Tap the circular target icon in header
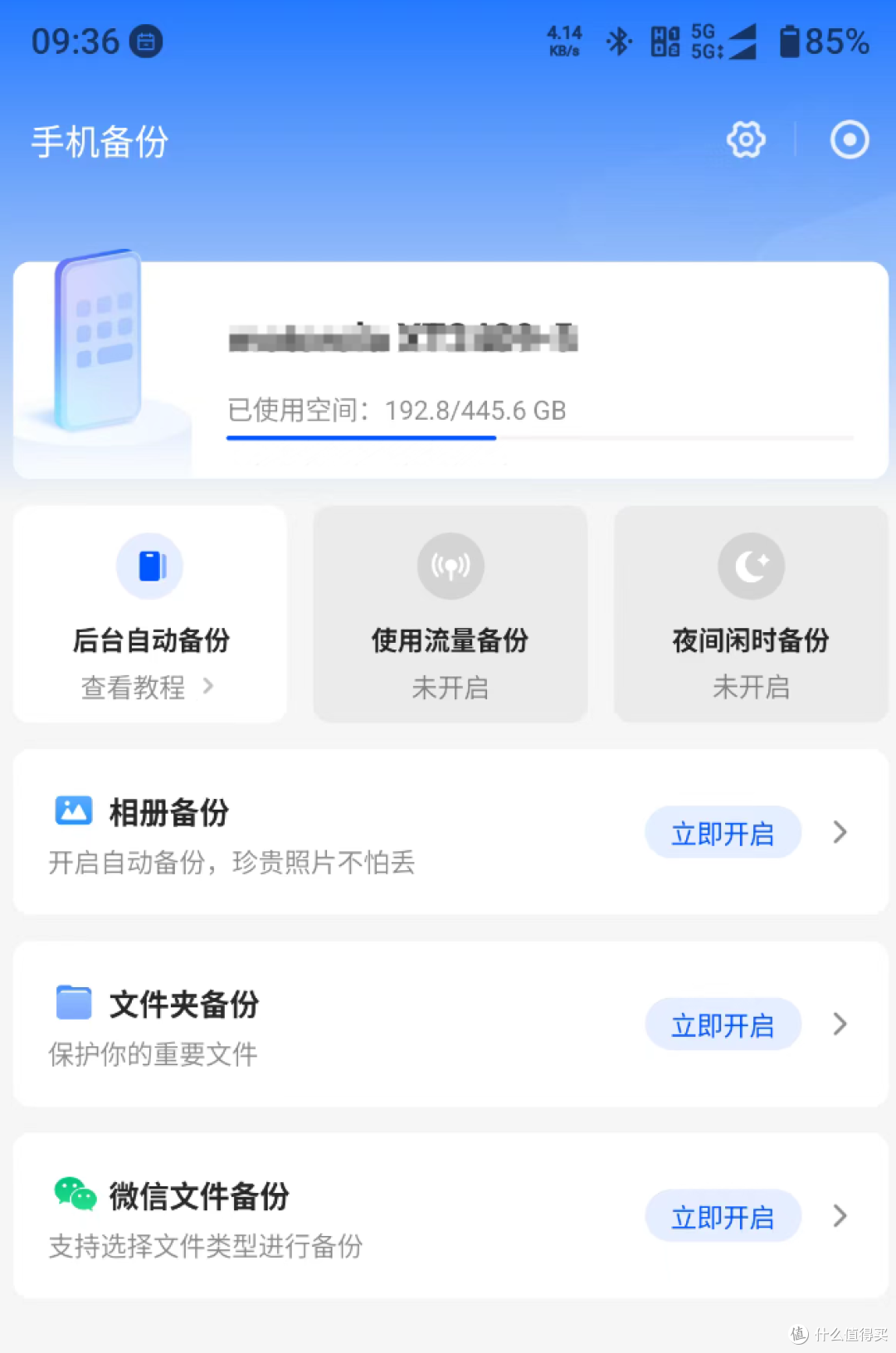896x1353 pixels. 850,139
